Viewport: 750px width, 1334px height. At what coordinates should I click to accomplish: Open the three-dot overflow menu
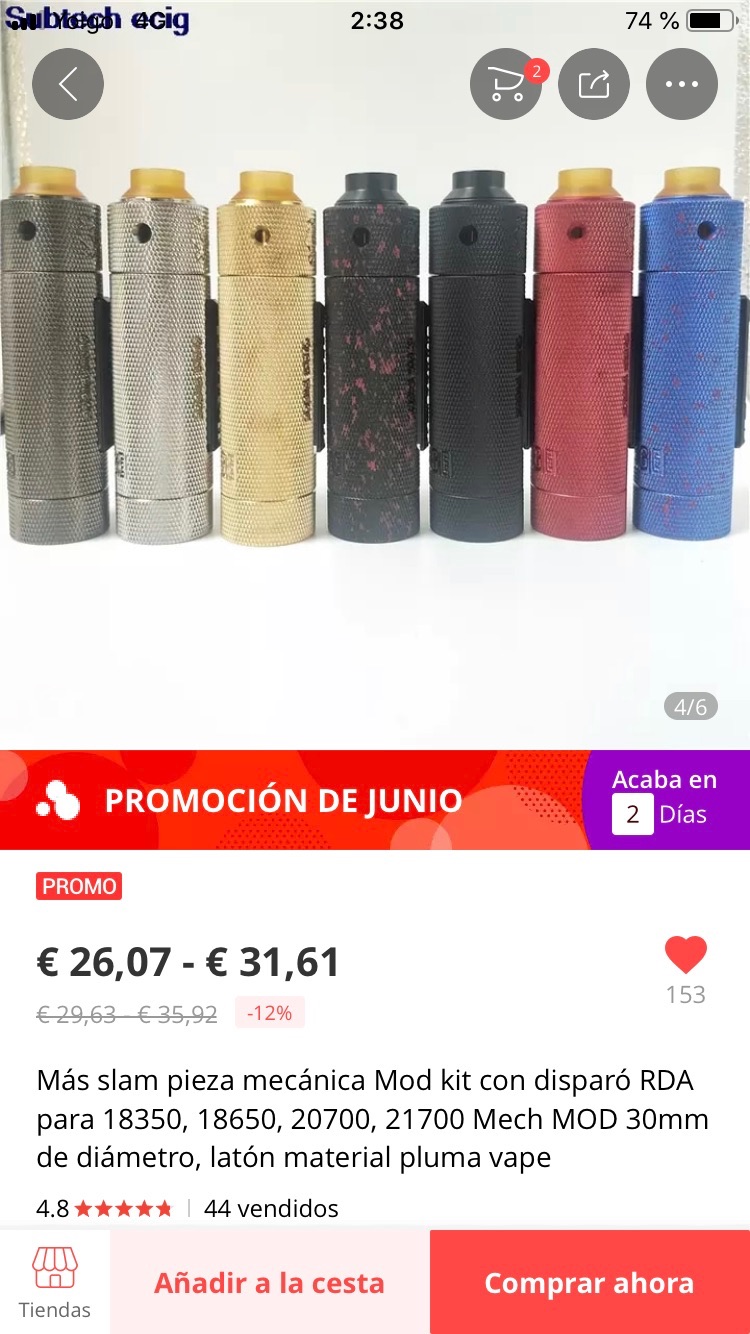tap(682, 84)
